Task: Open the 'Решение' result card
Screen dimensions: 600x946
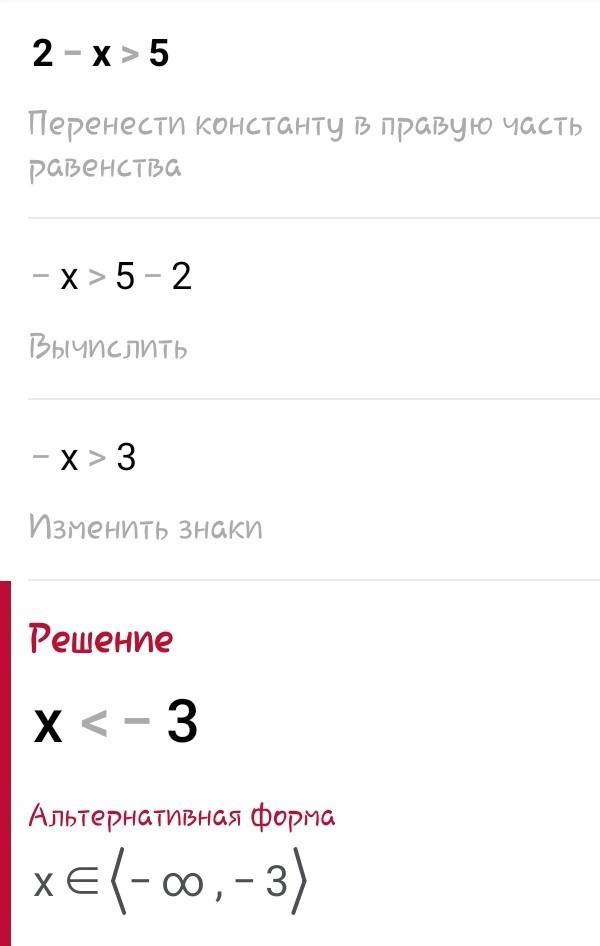Action: pyautogui.click(x=101, y=638)
